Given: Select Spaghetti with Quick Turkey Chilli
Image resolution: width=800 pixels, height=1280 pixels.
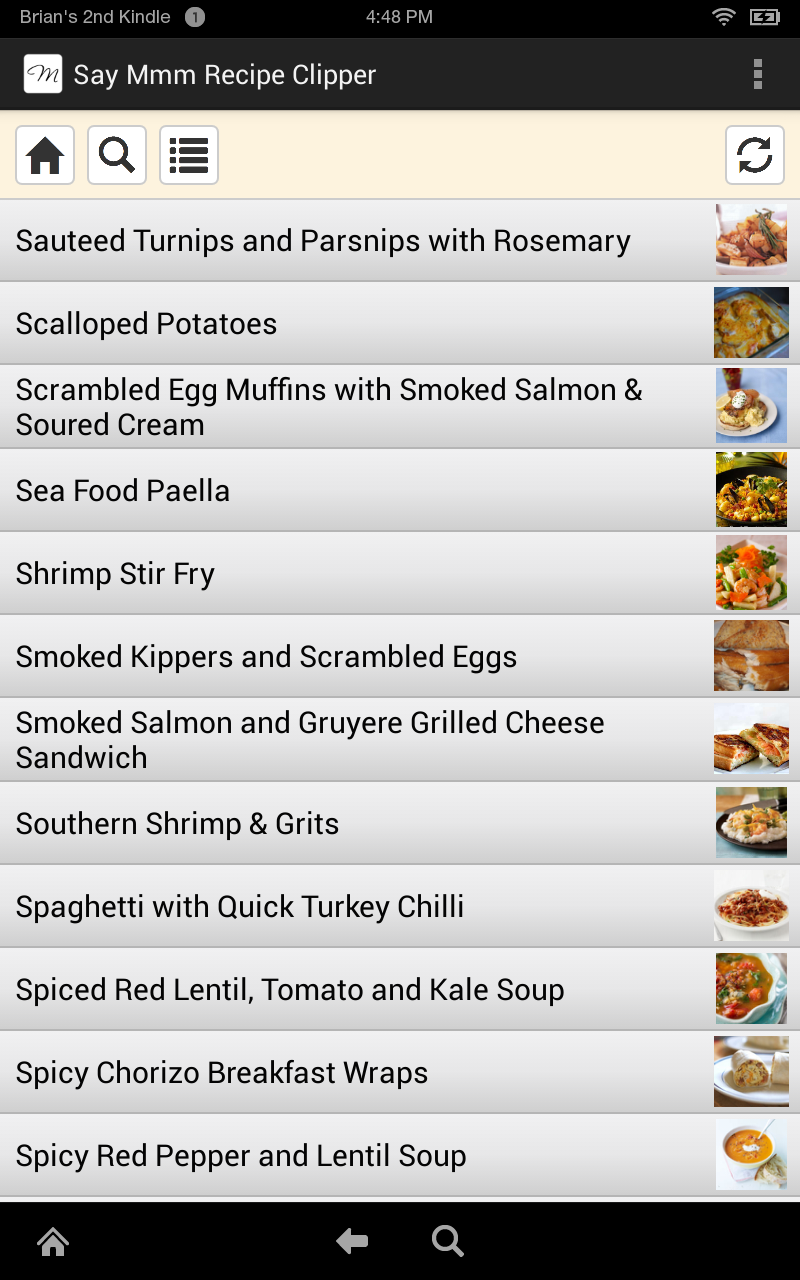Looking at the screenshot, I should [300, 905].
